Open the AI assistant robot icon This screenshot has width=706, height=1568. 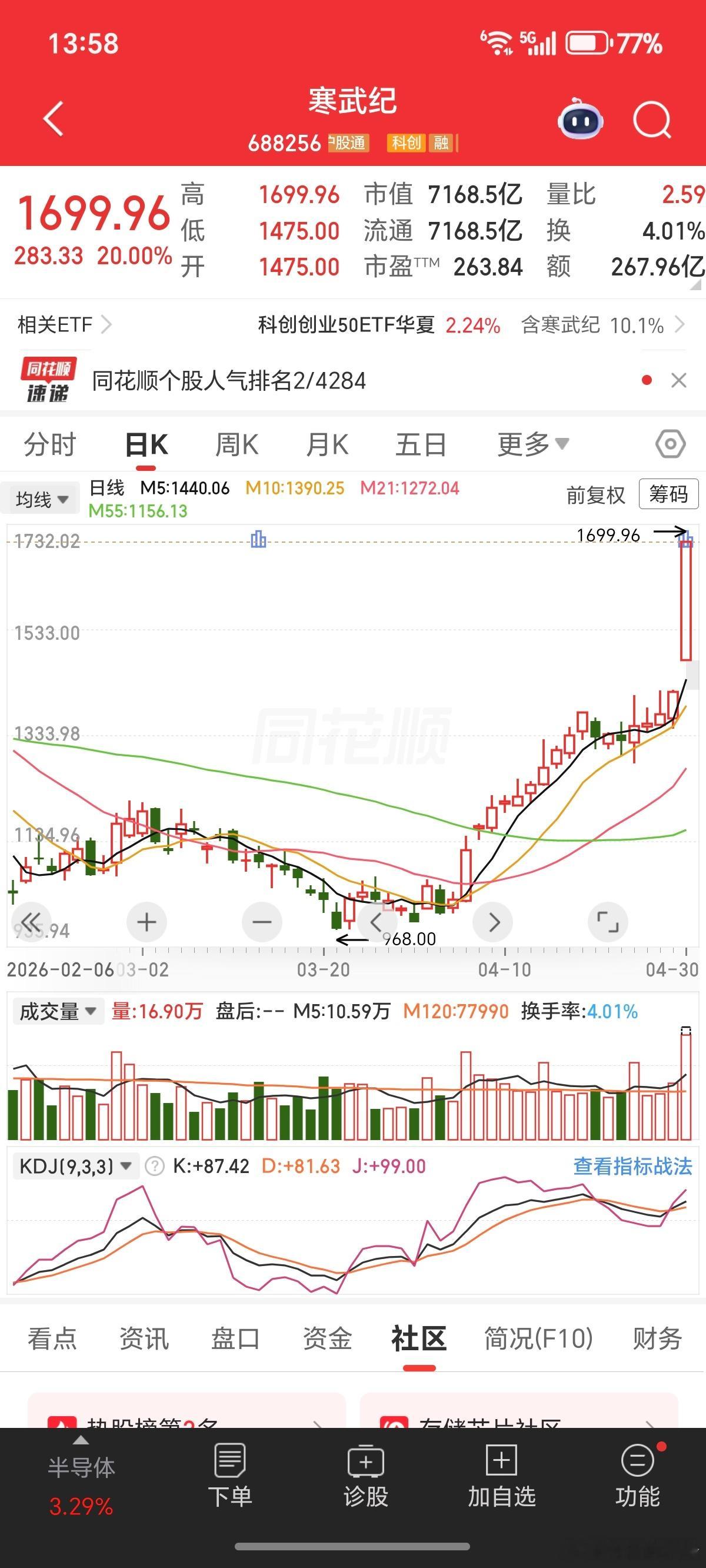tap(580, 121)
